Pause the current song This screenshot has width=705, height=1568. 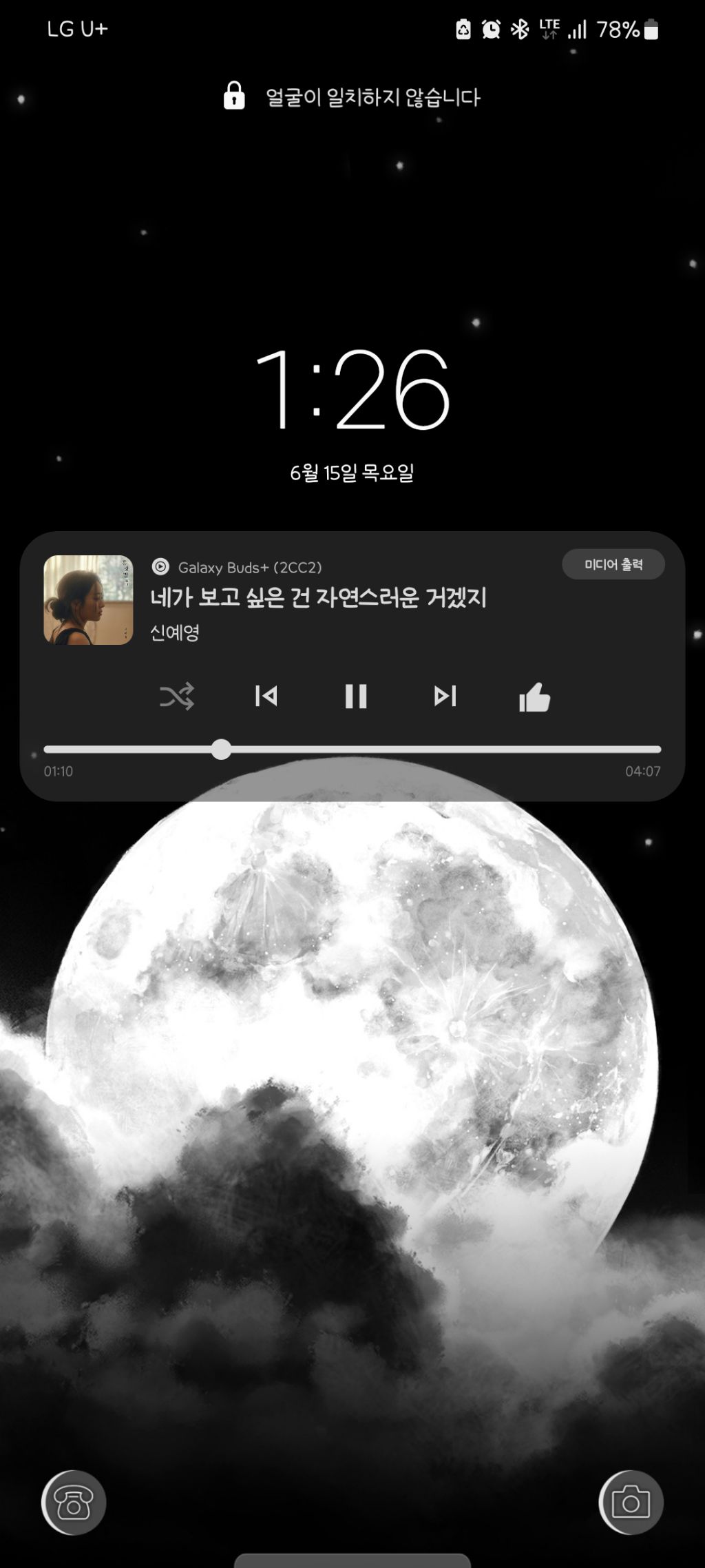(356, 697)
